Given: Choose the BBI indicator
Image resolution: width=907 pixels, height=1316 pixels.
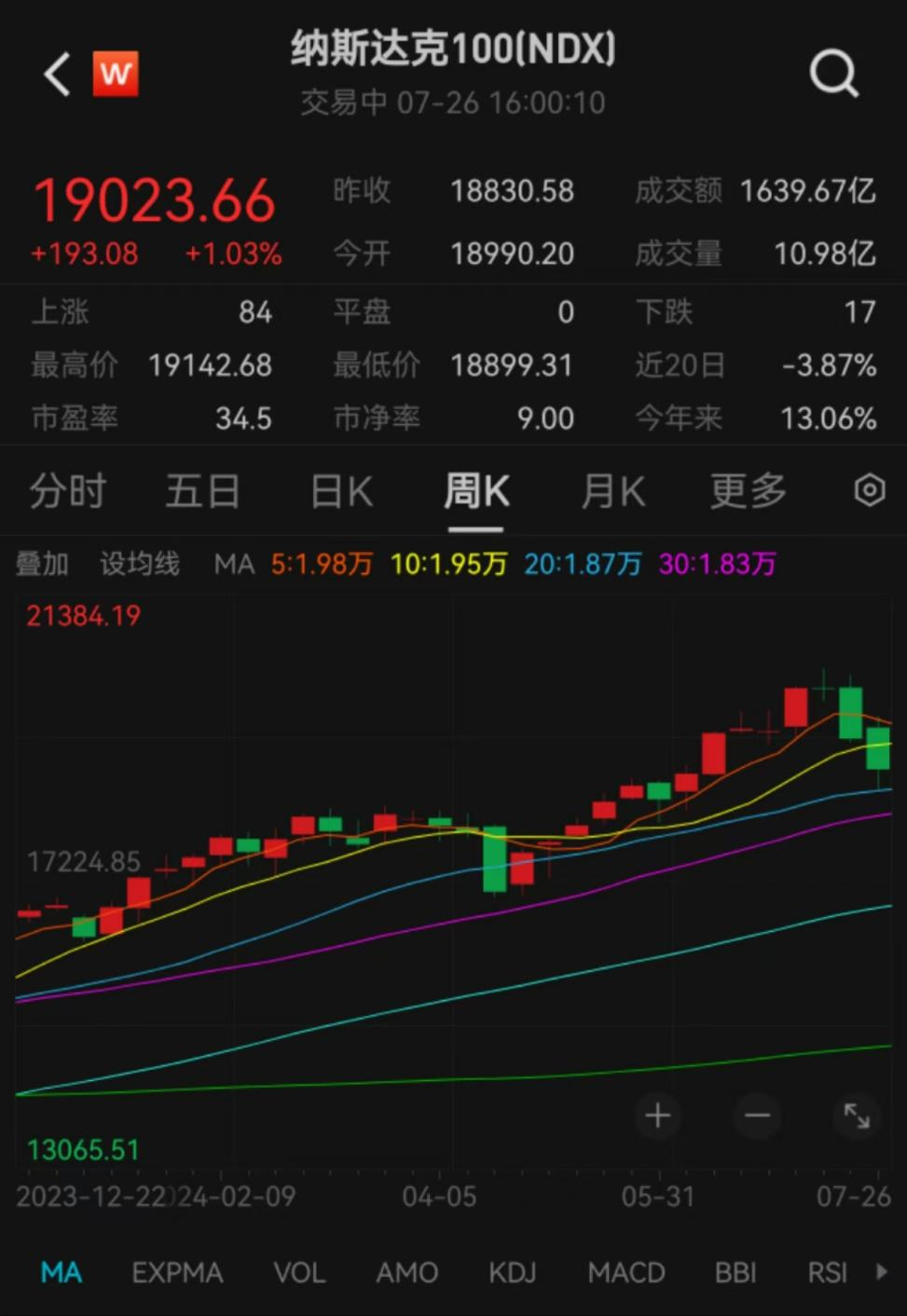Looking at the screenshot, I should 735,1273.
